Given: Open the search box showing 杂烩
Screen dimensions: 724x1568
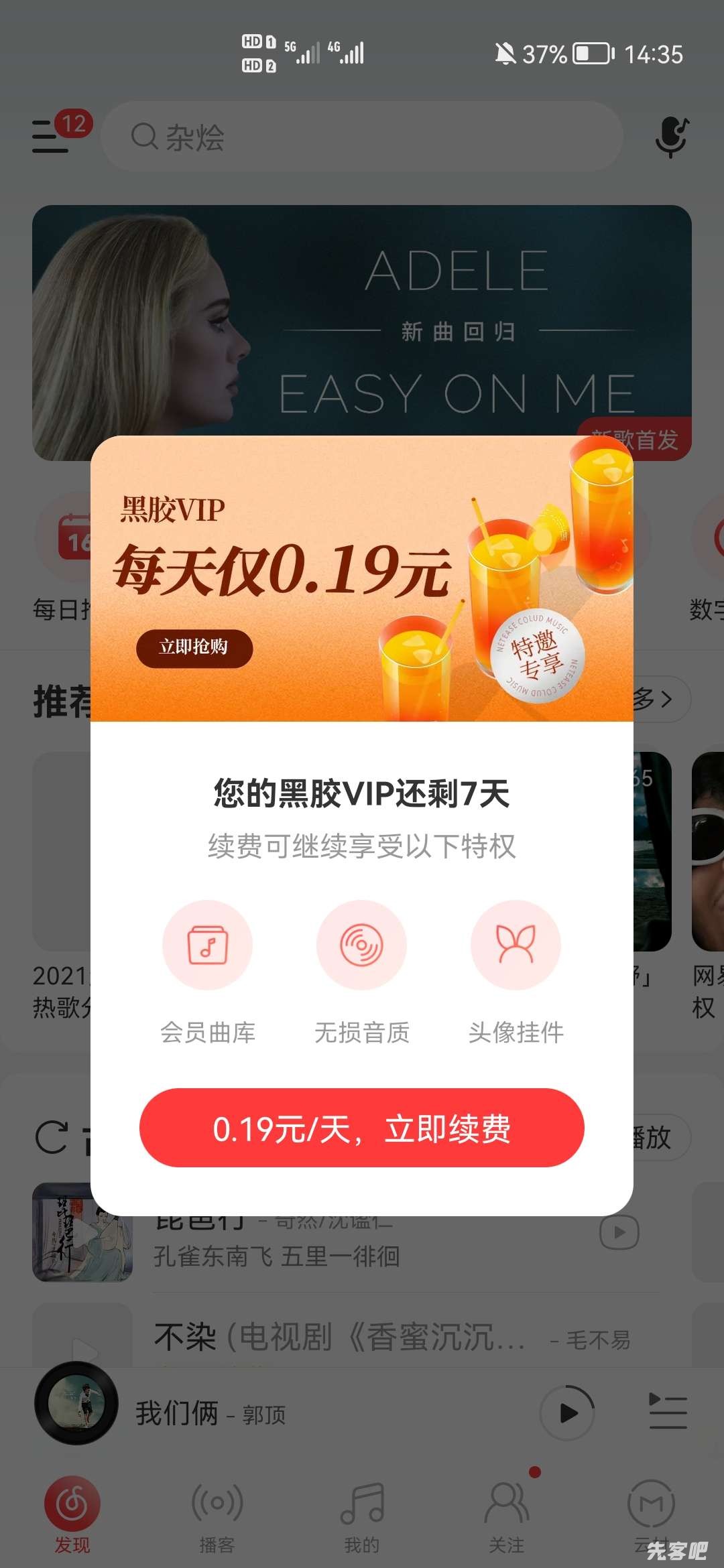Looking at the screenshot, I should coord(362,137).
